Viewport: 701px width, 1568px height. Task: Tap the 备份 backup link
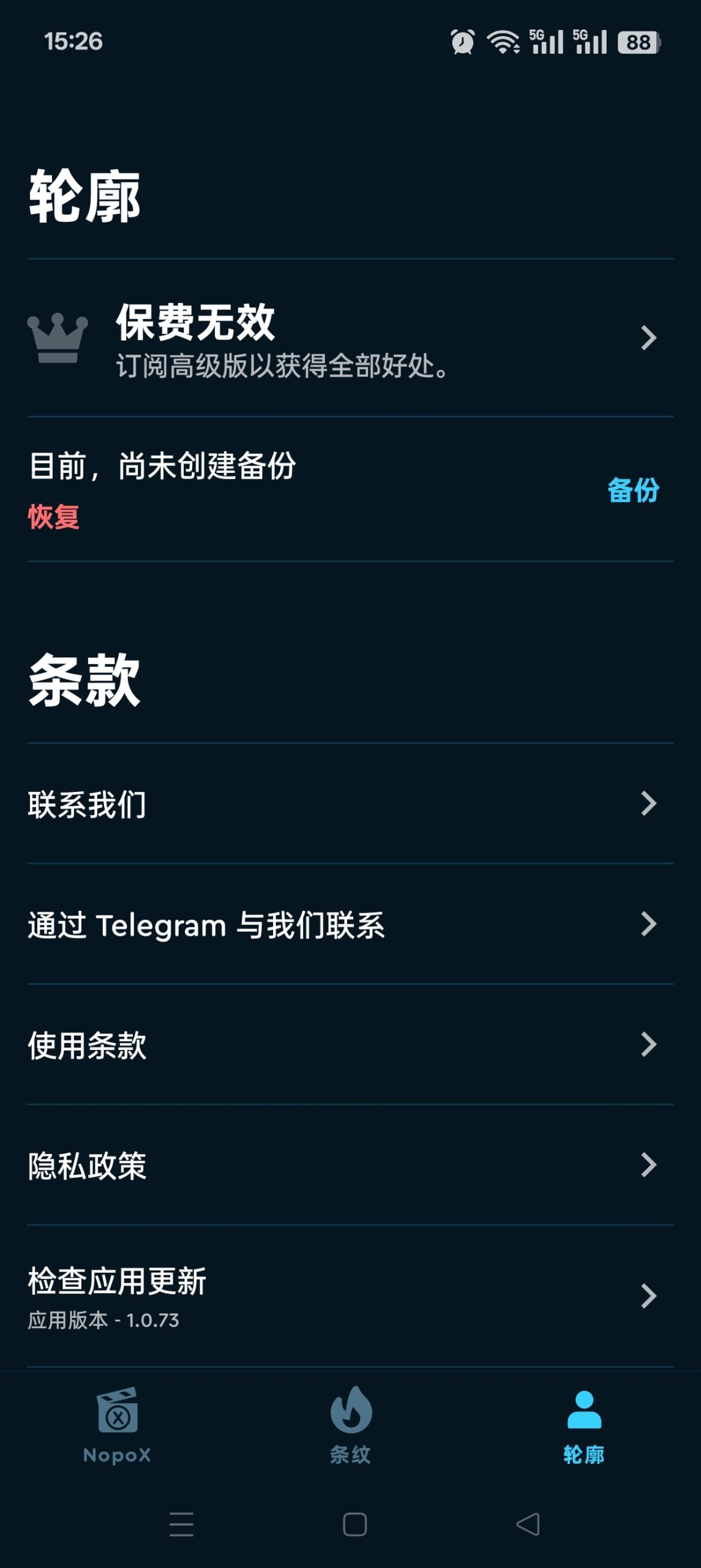click(633, 490)
